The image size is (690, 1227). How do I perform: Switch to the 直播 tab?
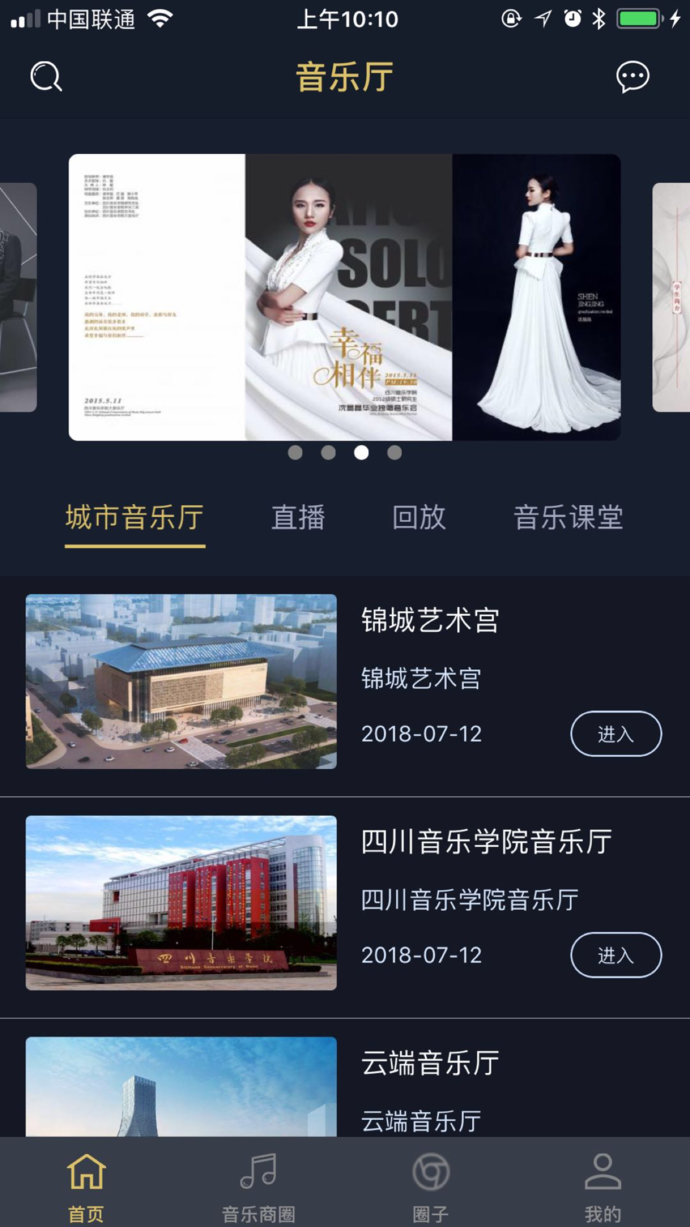(298, 518)
